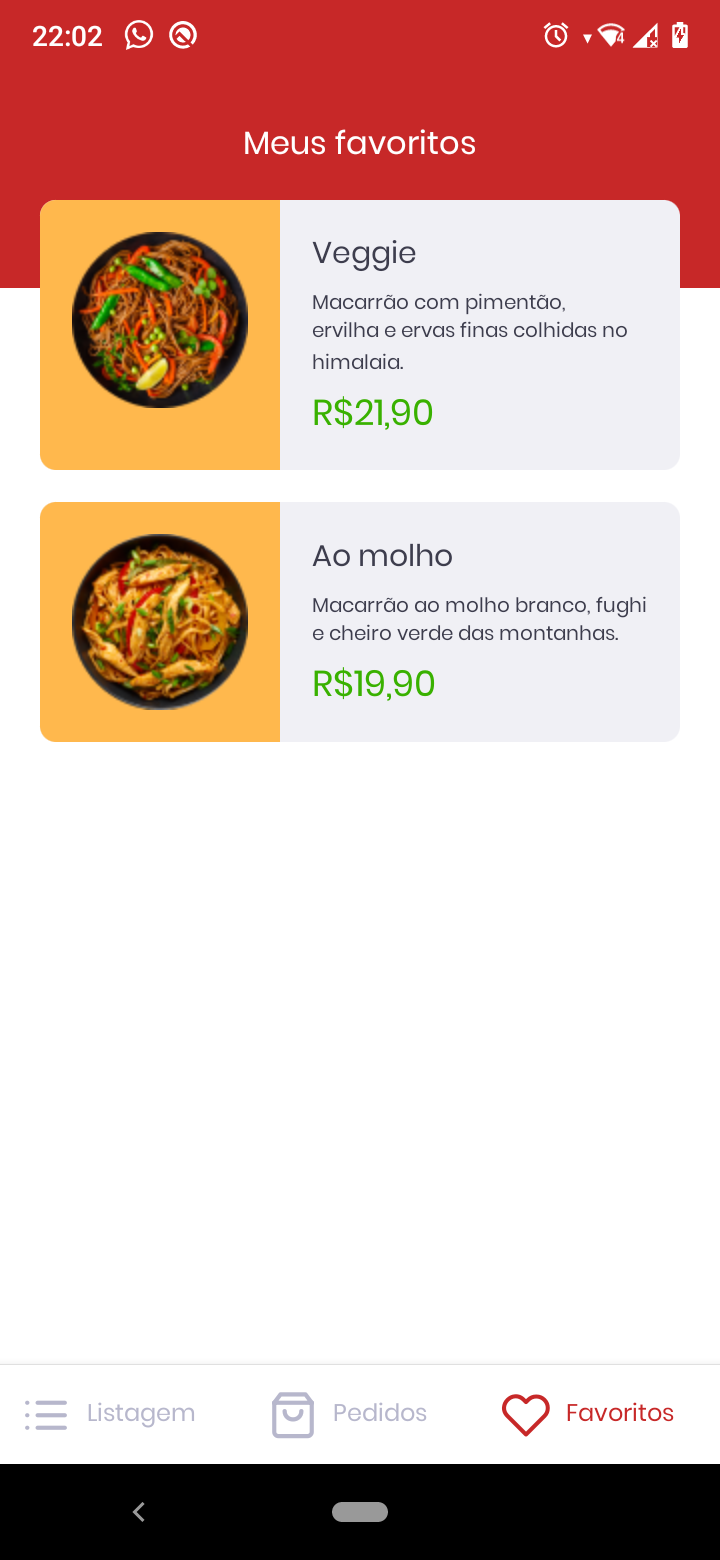The width and height of the screenshot is (720, 1560).
Task: Tap the Pedidos shopping bag icon
Action: 292,1414
